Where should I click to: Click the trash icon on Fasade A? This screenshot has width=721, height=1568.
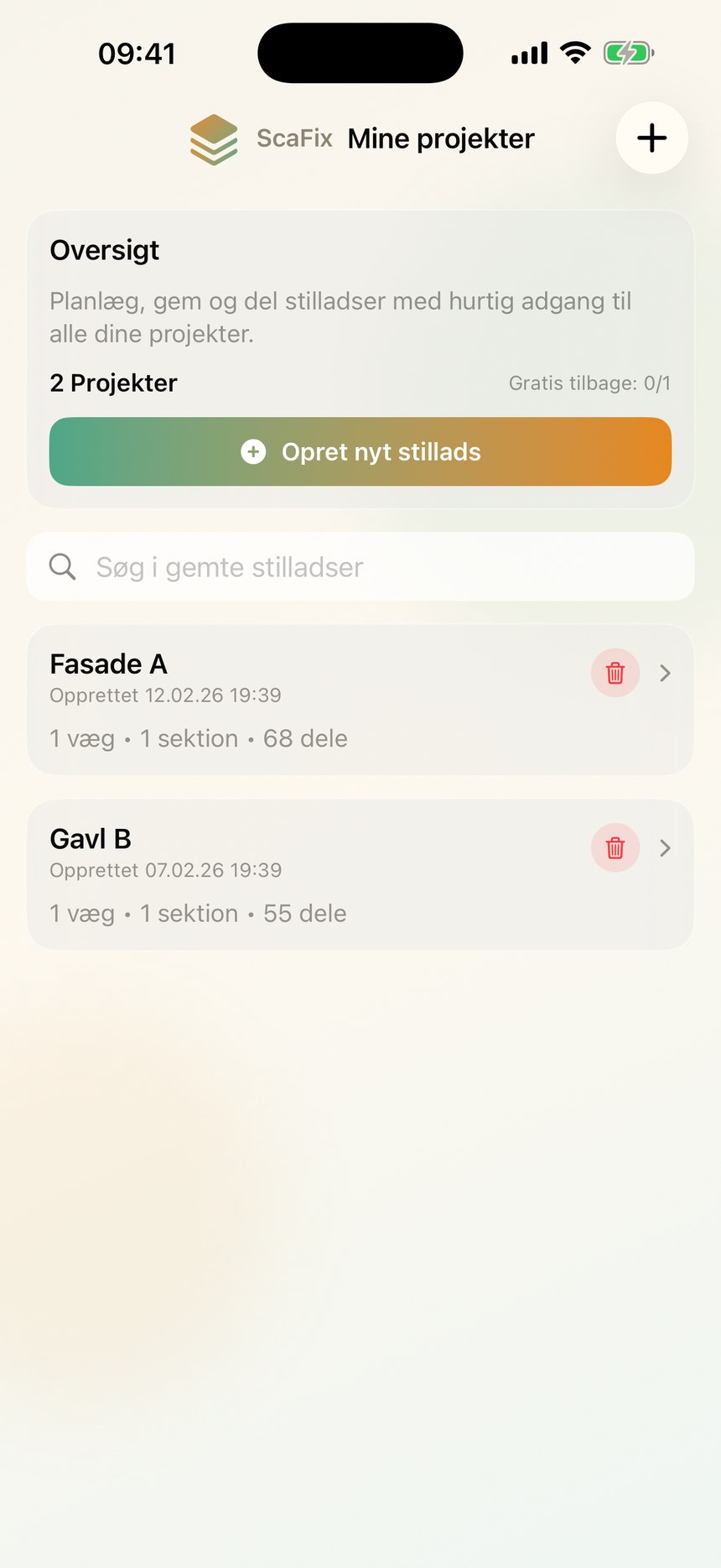[x=615, y=673]
